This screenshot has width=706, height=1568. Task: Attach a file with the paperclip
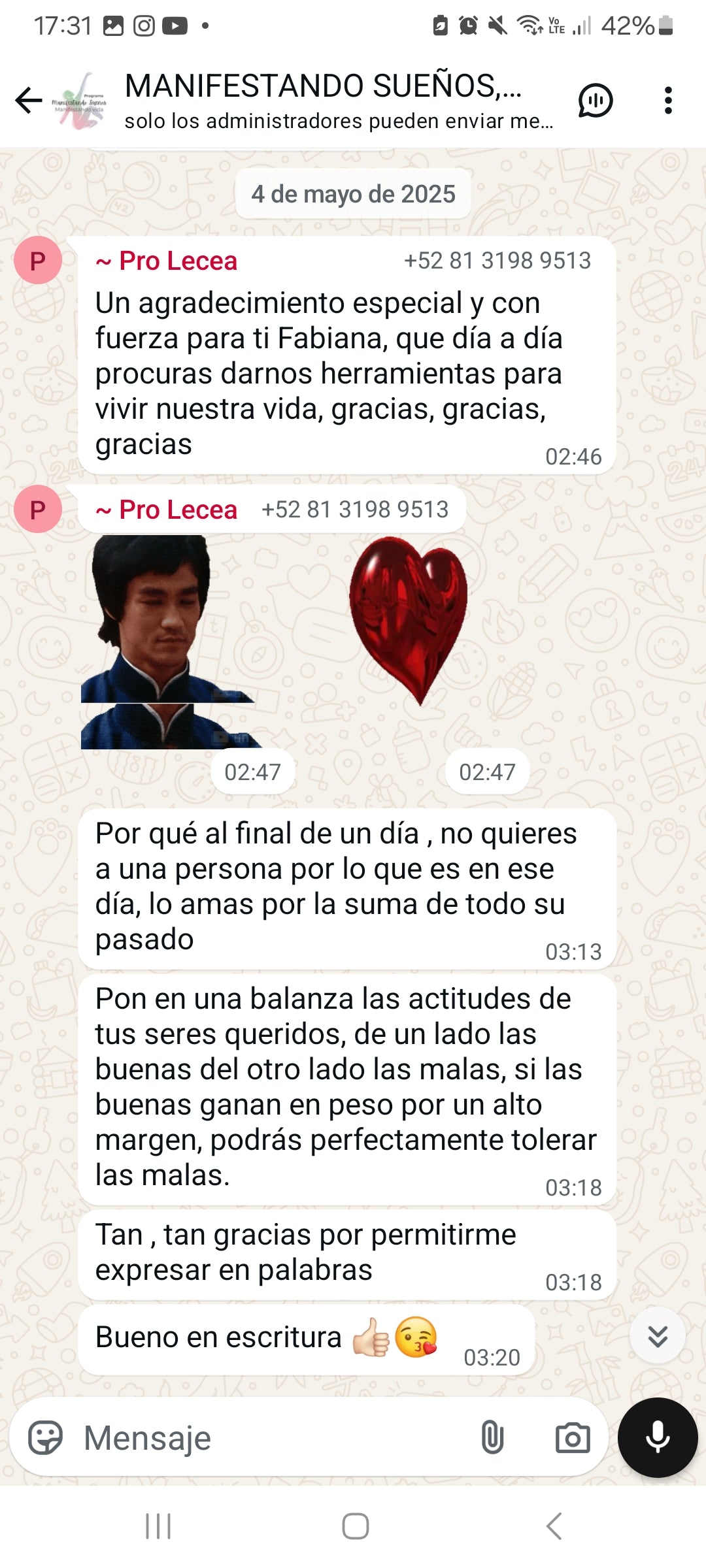click(x=492, y=1438)
